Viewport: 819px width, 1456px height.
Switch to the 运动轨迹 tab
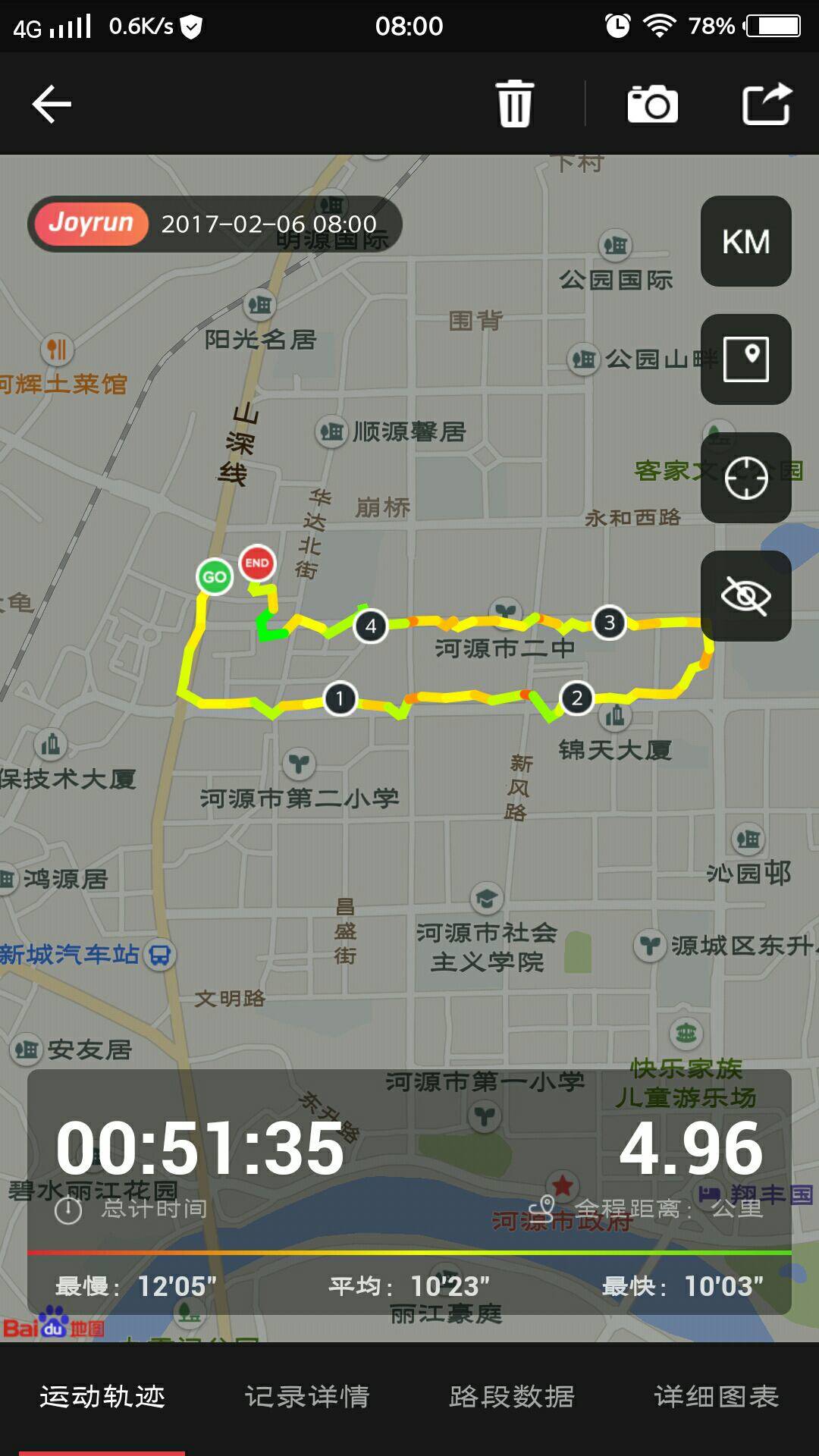coord(102,1396)
